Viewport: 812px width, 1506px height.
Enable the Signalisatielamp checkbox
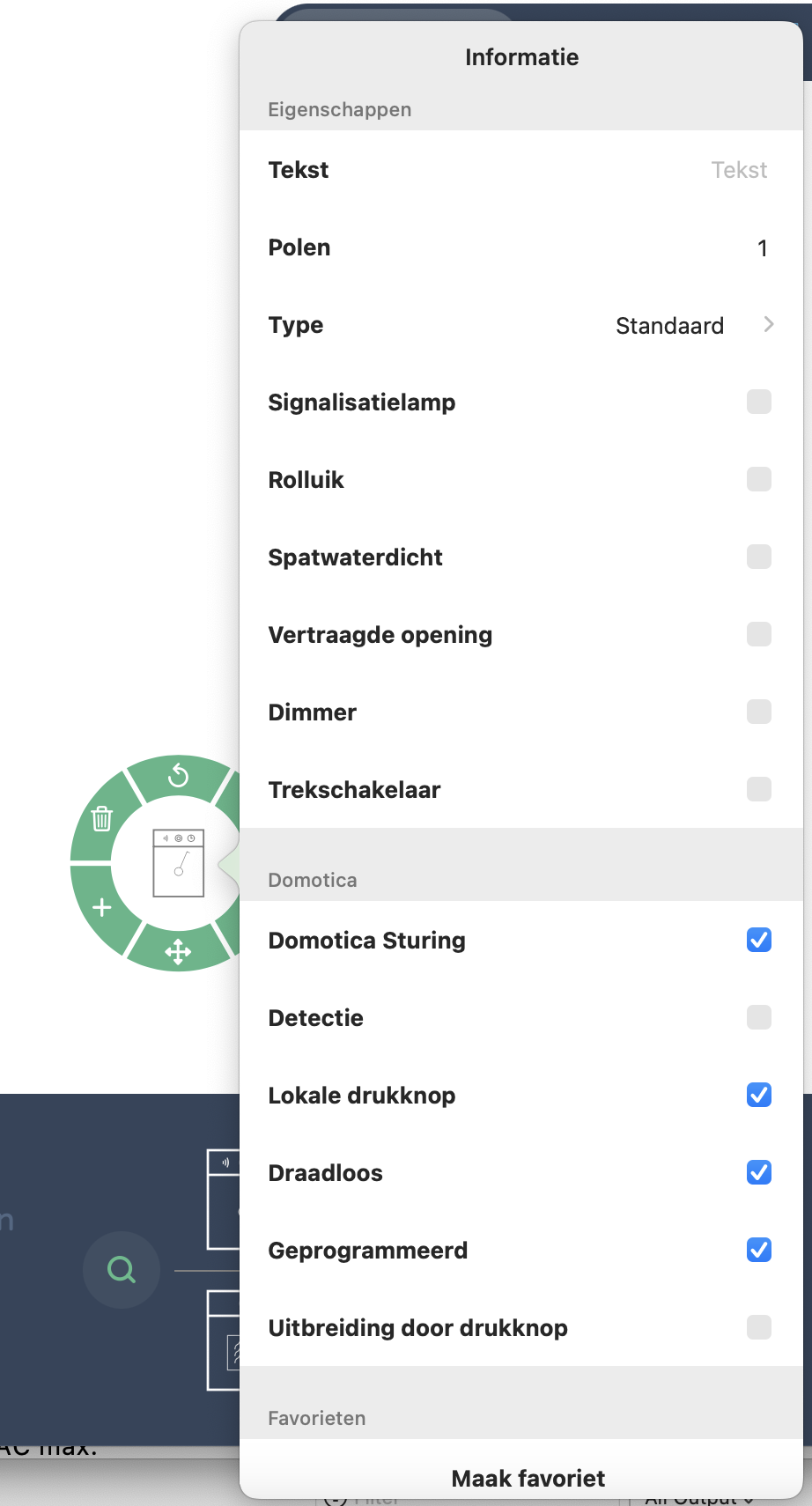[759, 402]
